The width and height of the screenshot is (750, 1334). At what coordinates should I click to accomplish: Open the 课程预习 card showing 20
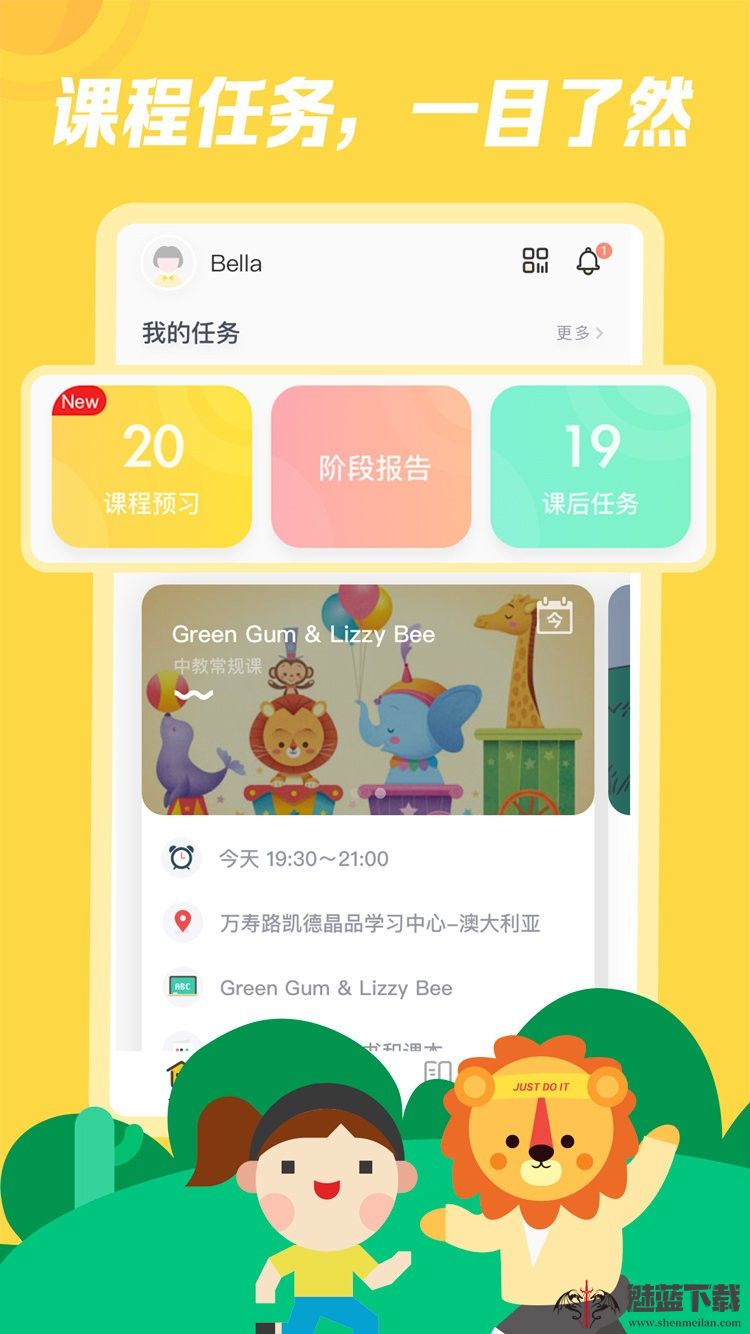coord(151,467)
